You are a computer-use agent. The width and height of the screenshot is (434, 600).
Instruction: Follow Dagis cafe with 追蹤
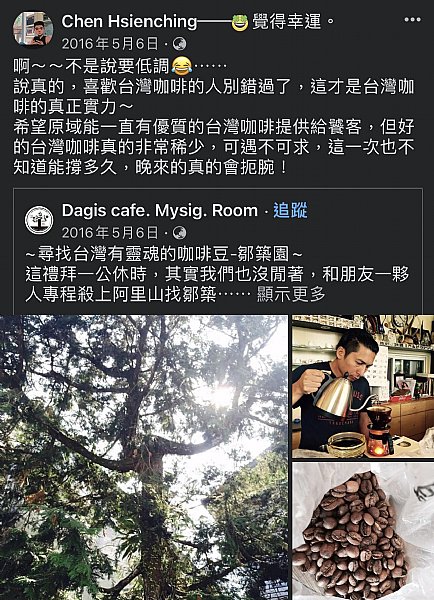290,210
